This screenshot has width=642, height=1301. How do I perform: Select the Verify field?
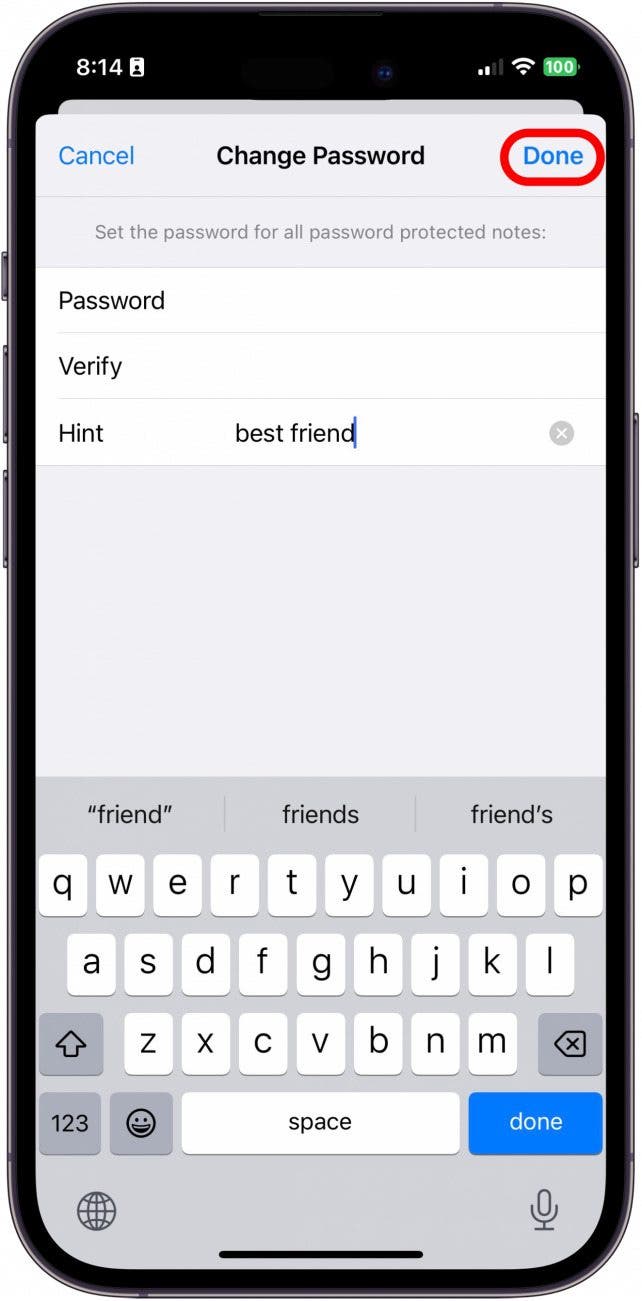coord(320,366)
